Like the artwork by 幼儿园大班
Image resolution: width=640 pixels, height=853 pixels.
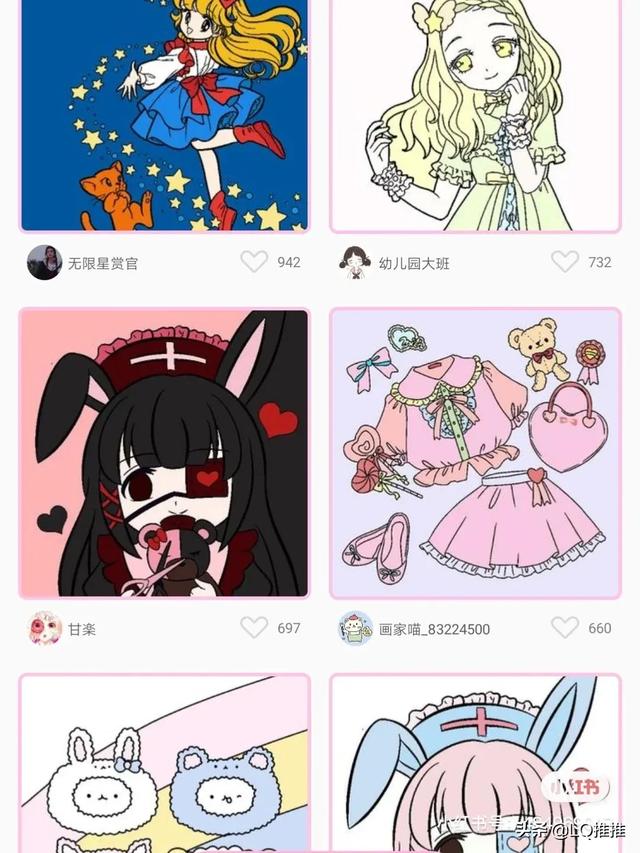[565, 262]
